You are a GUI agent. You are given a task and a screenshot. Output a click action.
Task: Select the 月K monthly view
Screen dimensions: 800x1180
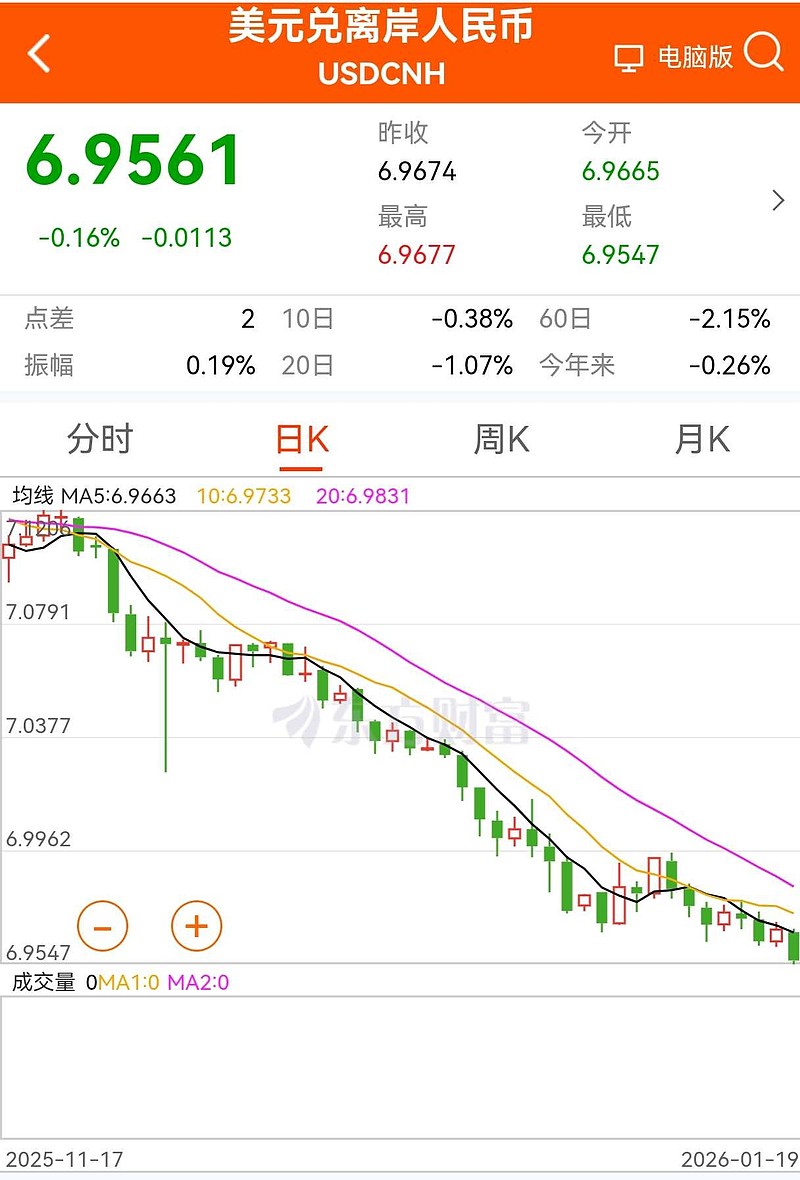pos(700,438)
